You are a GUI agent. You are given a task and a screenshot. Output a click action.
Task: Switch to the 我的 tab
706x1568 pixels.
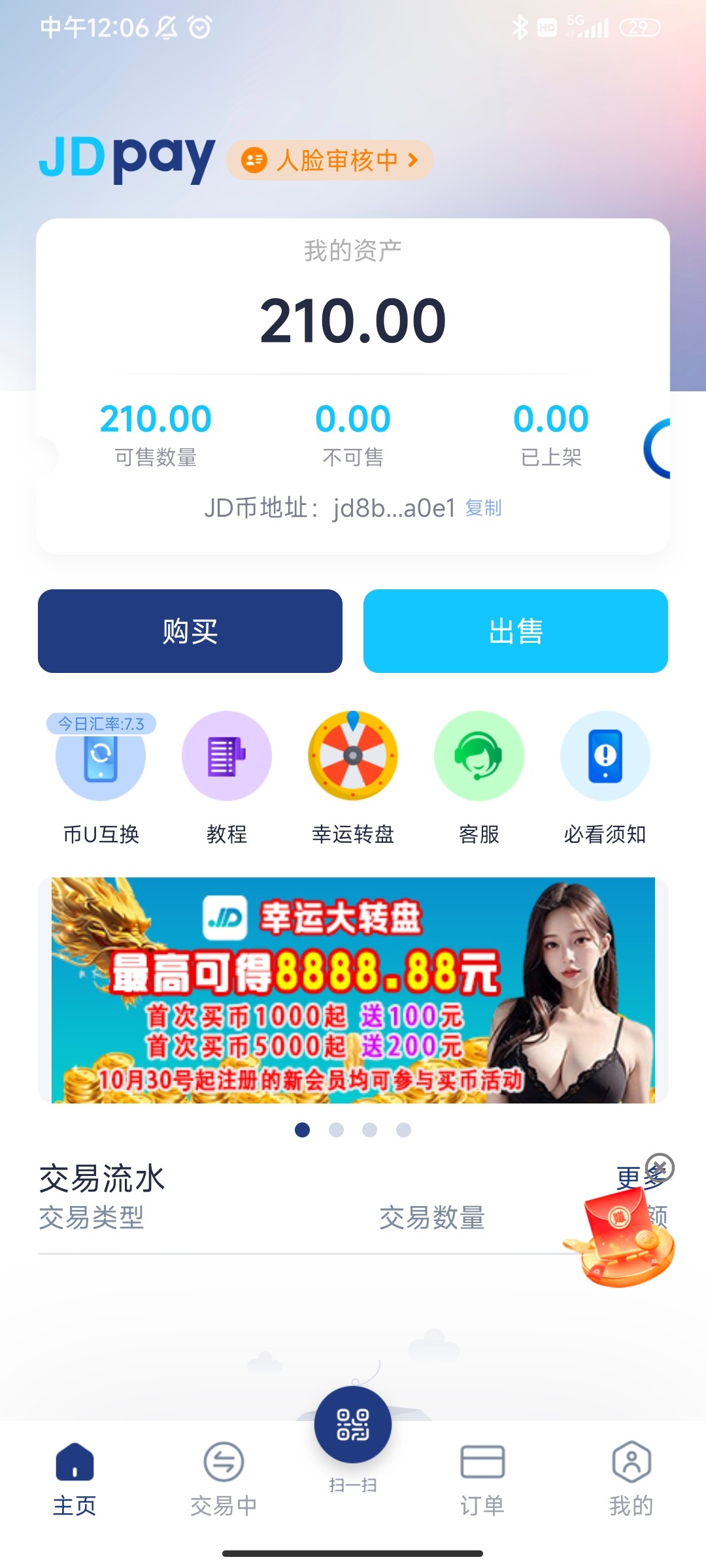point(631,1478)
